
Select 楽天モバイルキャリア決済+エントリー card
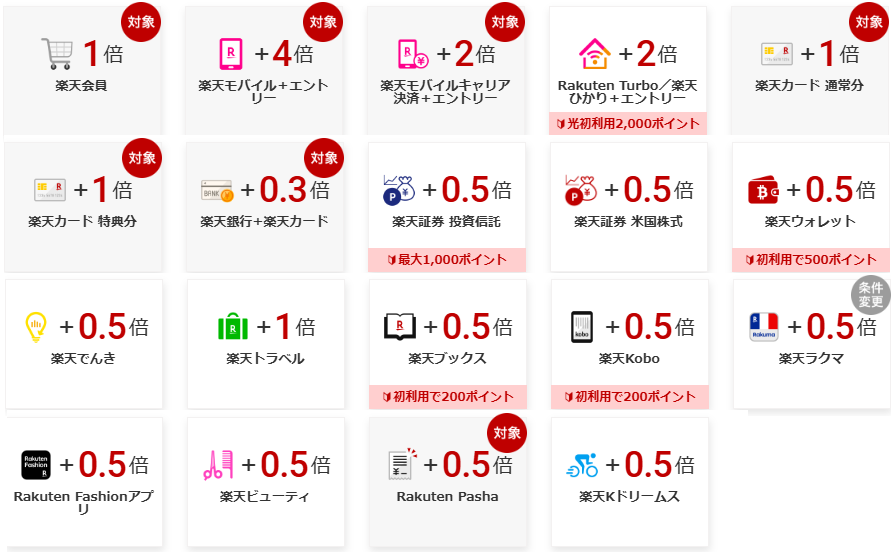(446, 70)
